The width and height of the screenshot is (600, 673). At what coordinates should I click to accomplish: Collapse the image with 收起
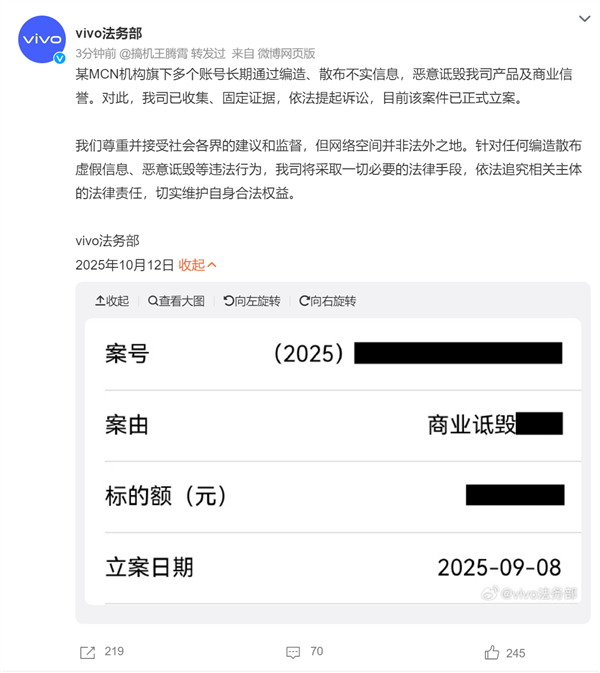click(x=112, y=301)
